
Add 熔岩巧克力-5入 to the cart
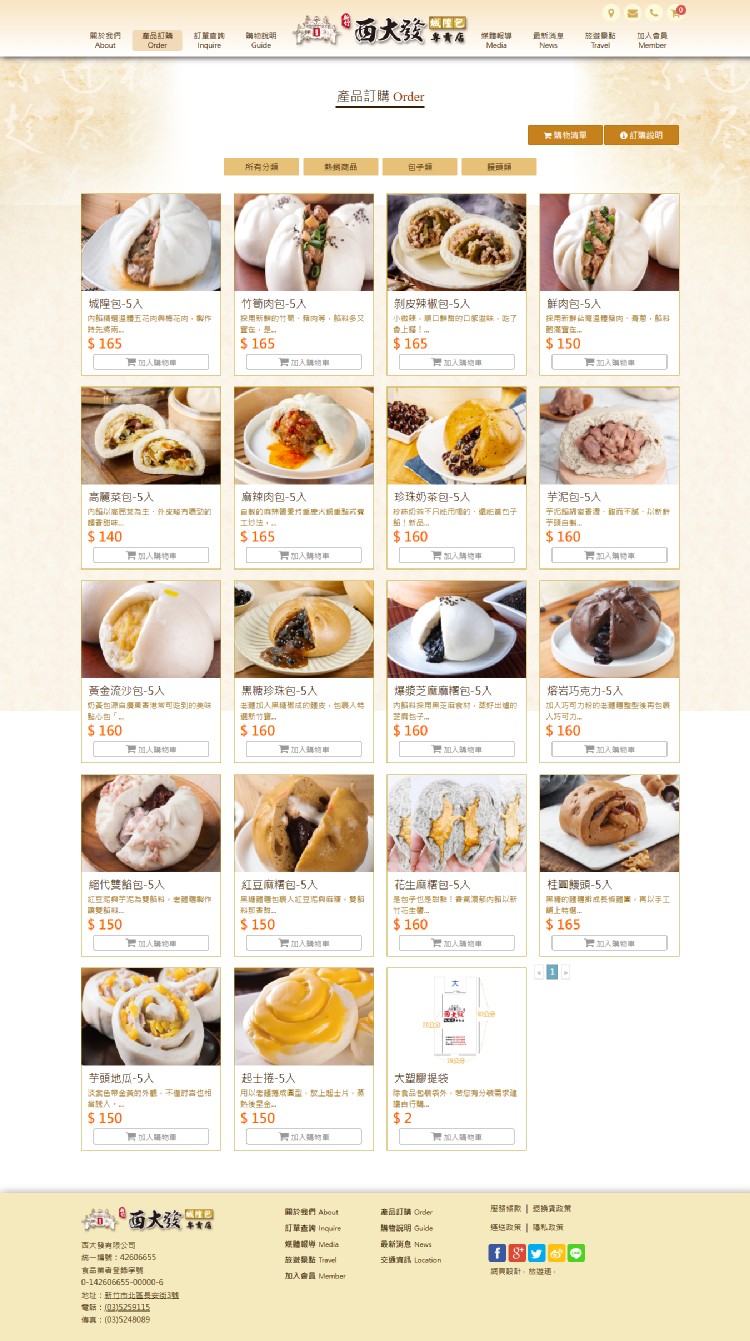(x=609, y=749)
